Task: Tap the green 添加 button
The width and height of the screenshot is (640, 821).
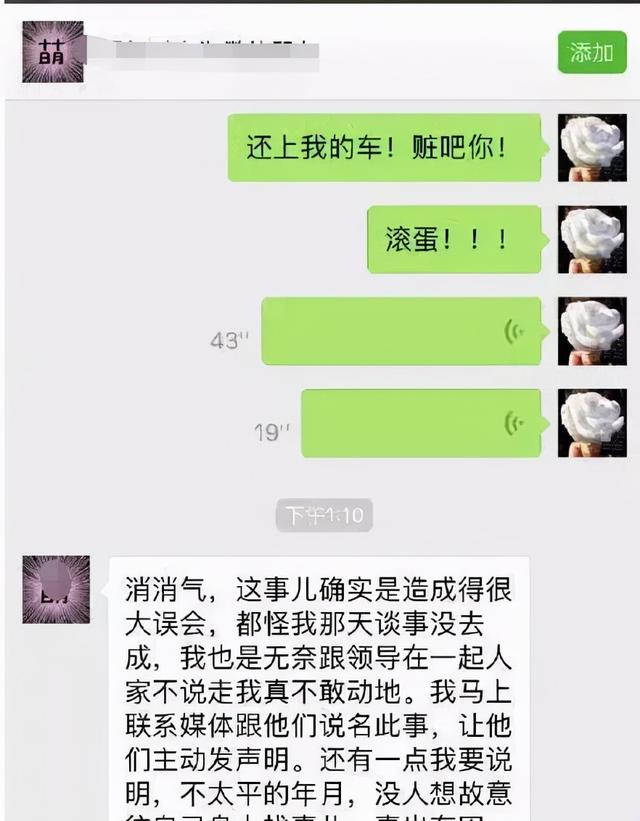Action: 591,52
